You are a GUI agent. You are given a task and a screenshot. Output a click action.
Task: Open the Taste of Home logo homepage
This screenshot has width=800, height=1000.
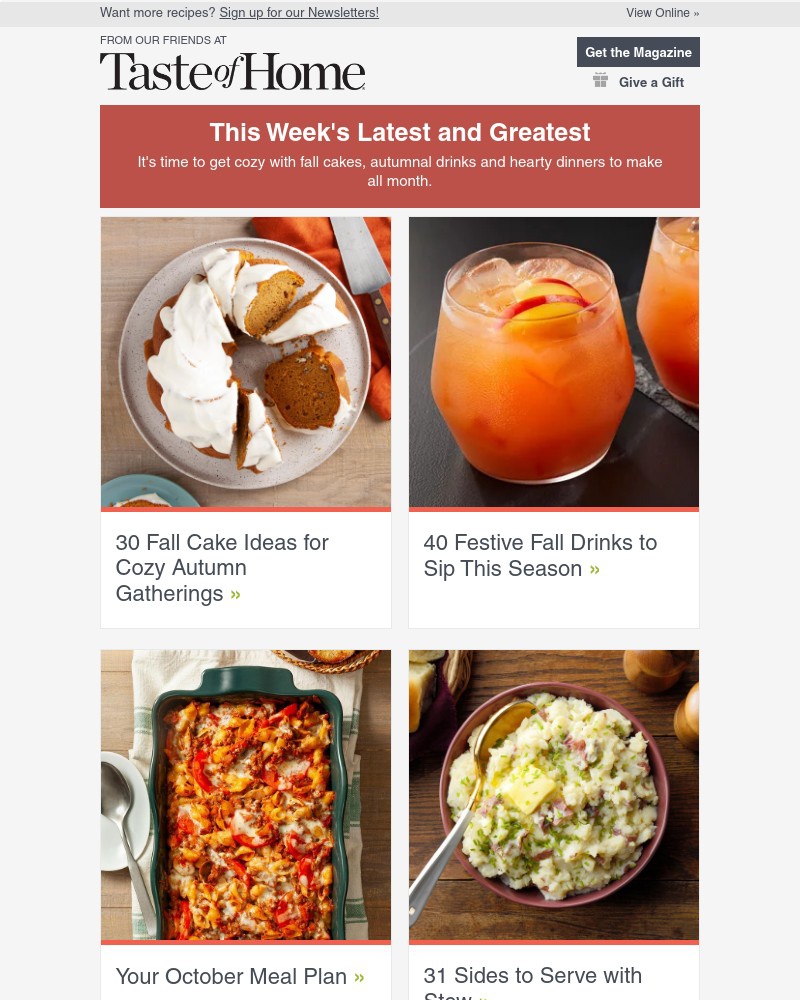[x=232, y=70]
